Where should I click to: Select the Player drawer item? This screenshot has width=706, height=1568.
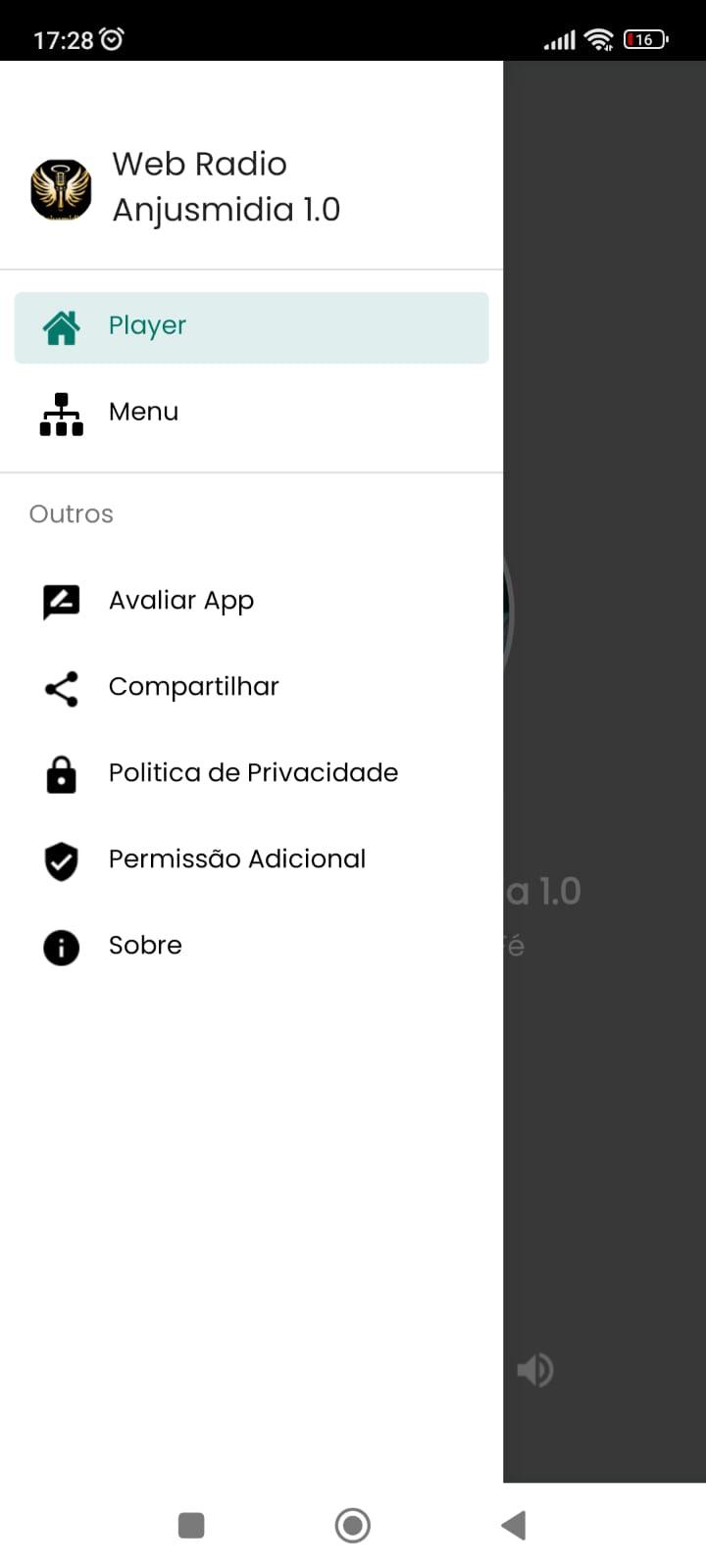pos(251,327)
